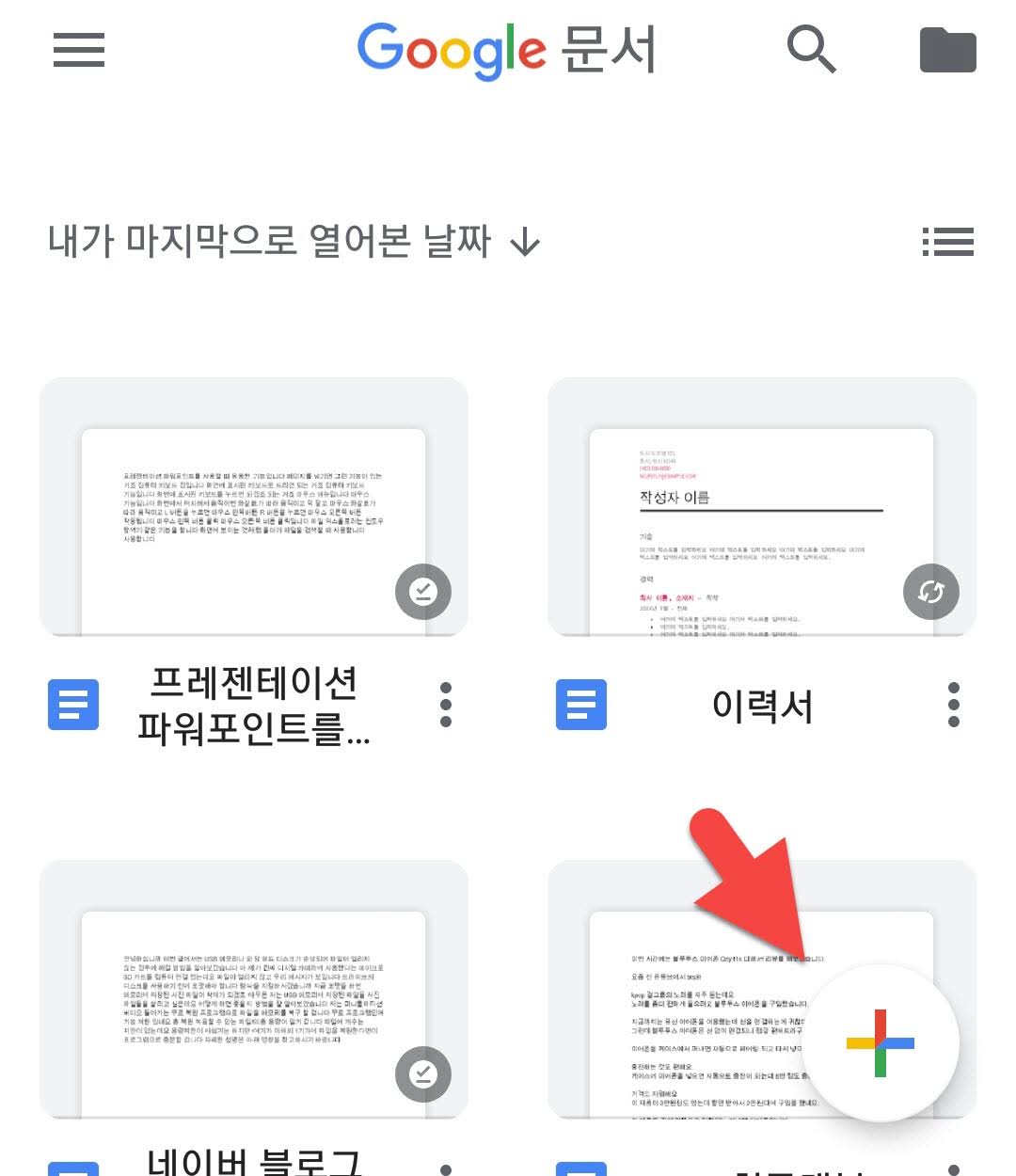Open more options for 프레젠테이션 파워포인트를 document
Image resolution: width=1016 pixels, height=1176 pixels.
coord(446,705)
